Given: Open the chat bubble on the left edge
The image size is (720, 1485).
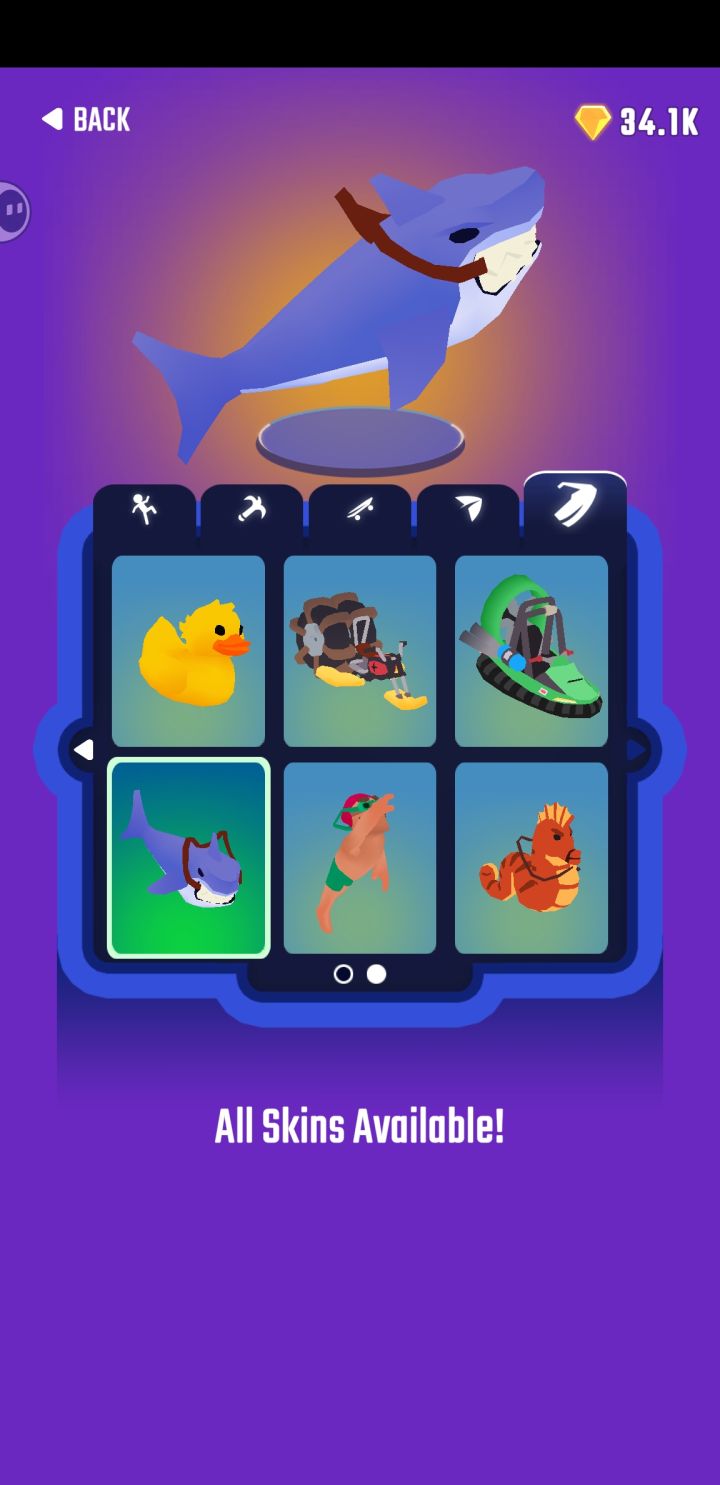Looking at the screenshot, I should [x=14, y=211].
